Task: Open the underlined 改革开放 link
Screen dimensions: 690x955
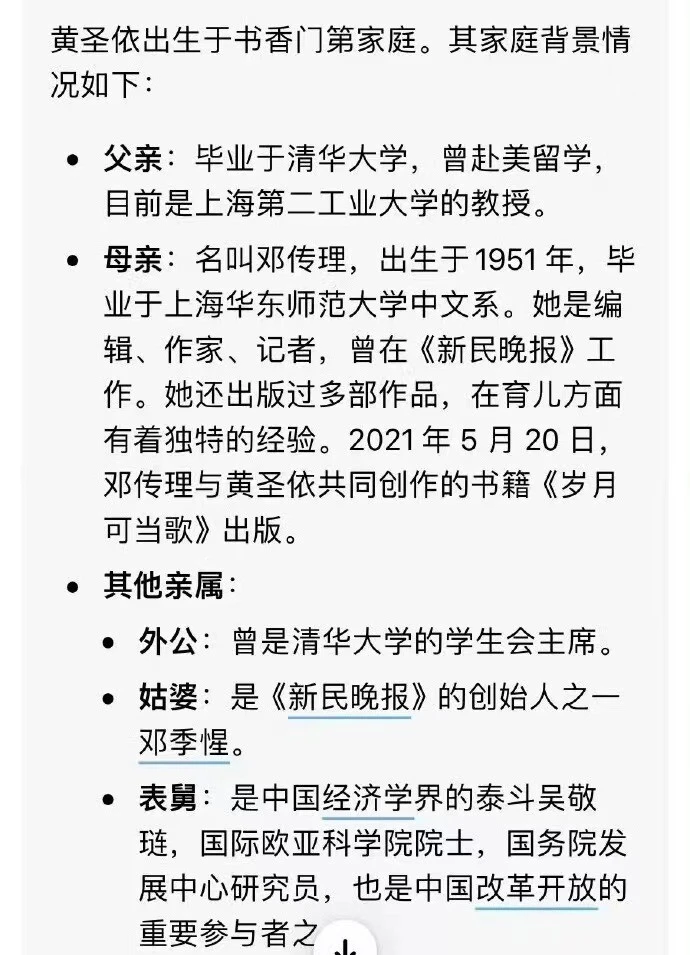Action: [536, 888]
